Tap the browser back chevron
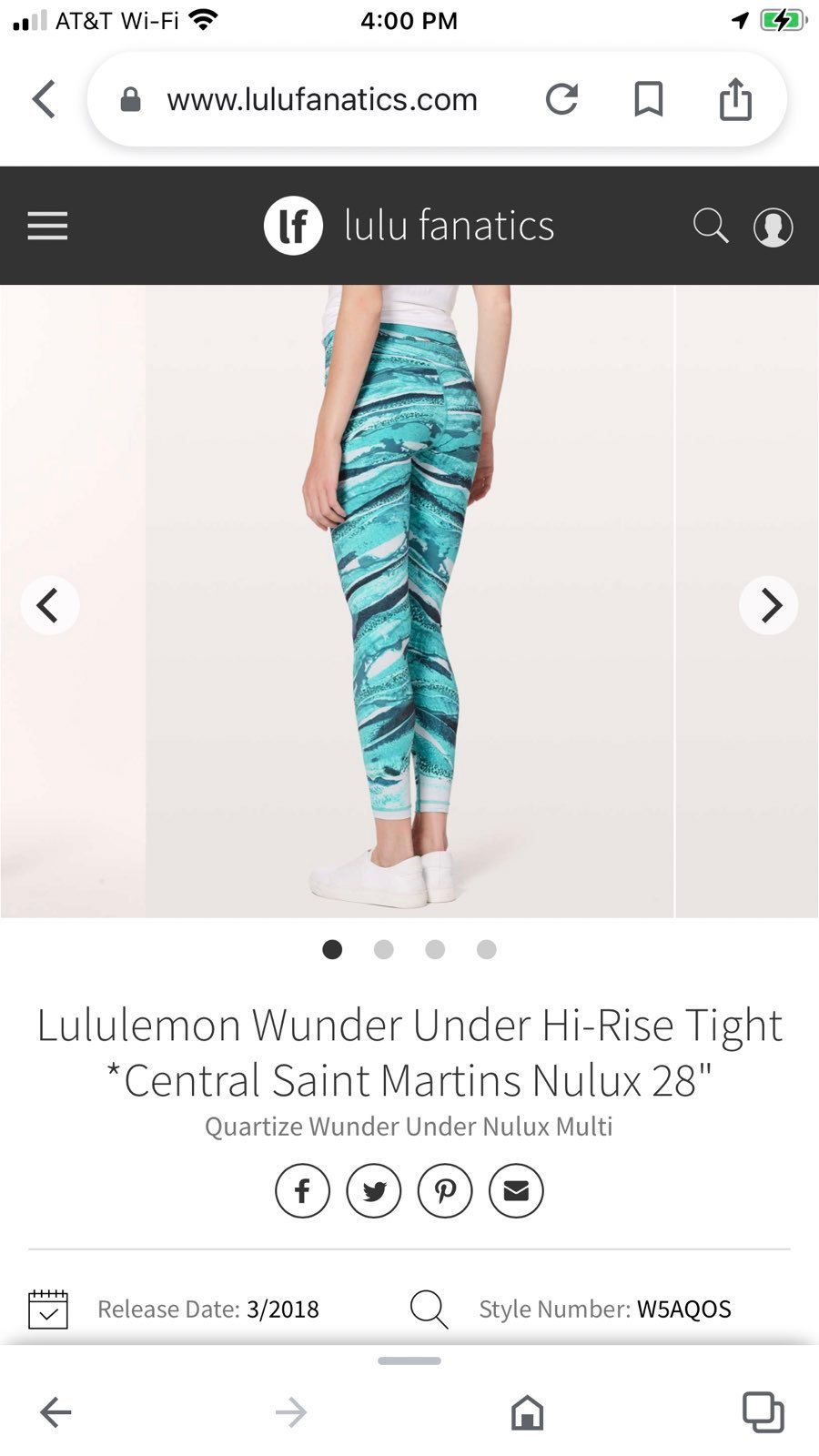Image resolution: width=819 pixels, height=1456 pixels. click(44, 99)
